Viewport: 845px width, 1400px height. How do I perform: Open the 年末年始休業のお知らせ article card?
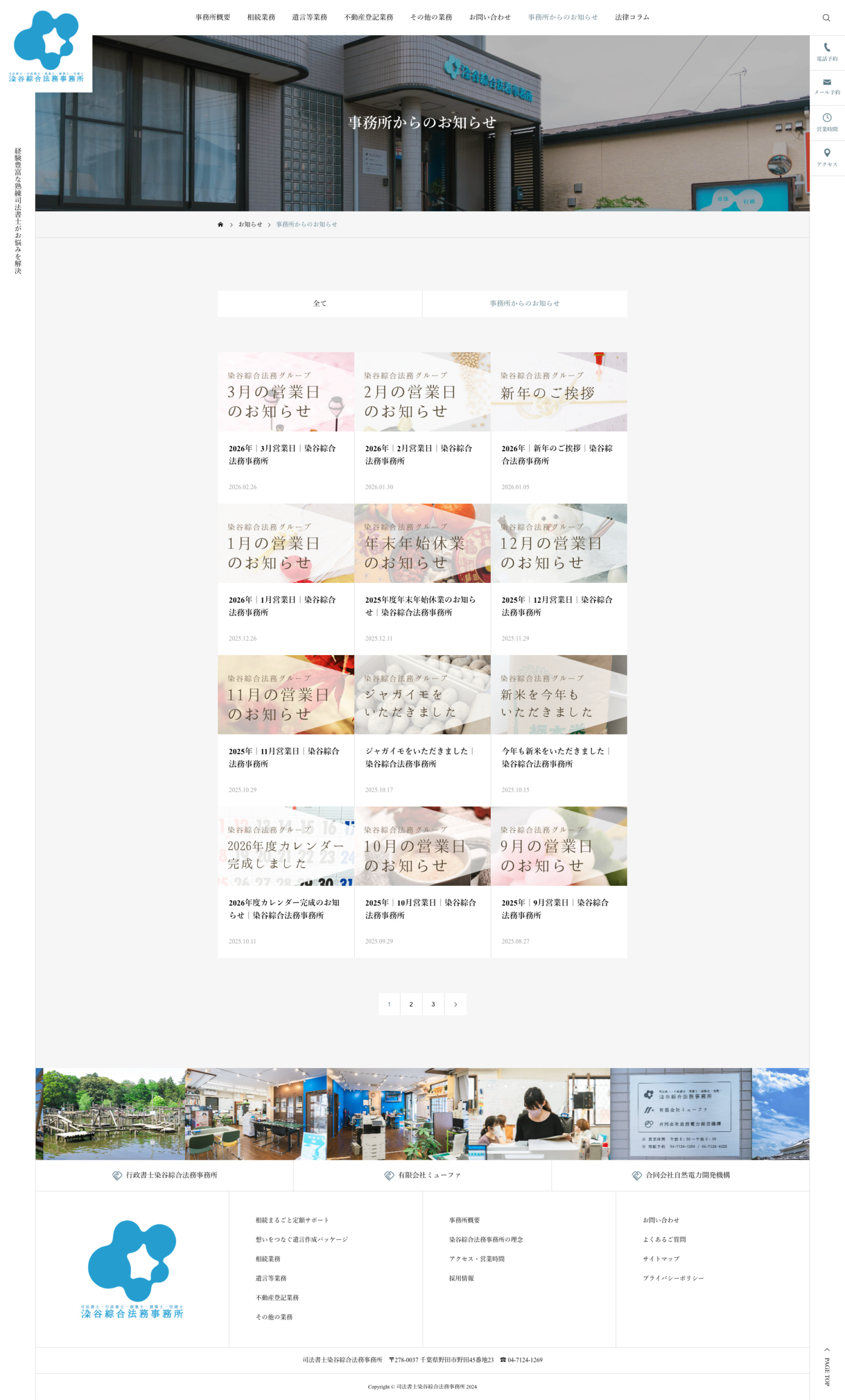coord(422,578)
